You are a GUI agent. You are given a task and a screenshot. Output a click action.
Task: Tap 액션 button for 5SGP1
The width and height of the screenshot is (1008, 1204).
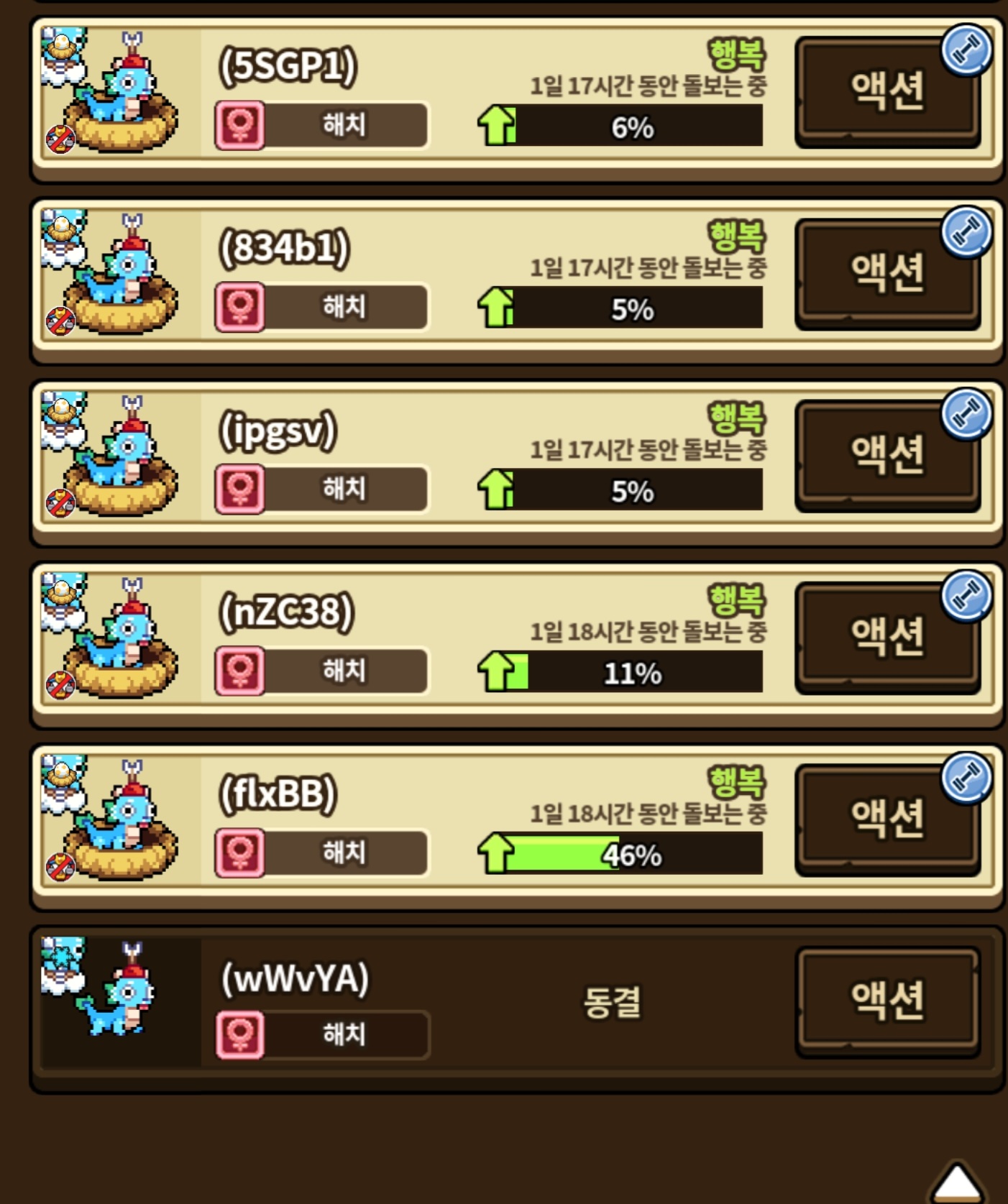click(887, 92)
